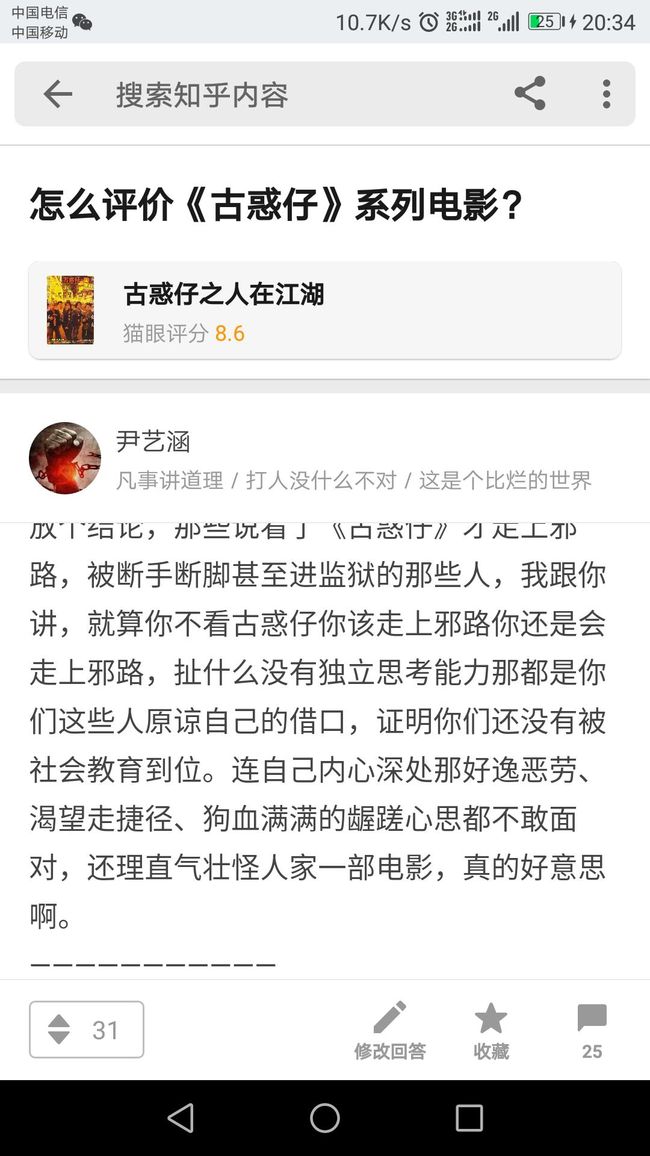
Task: Share this answer
Action: [x=530, y=93]
